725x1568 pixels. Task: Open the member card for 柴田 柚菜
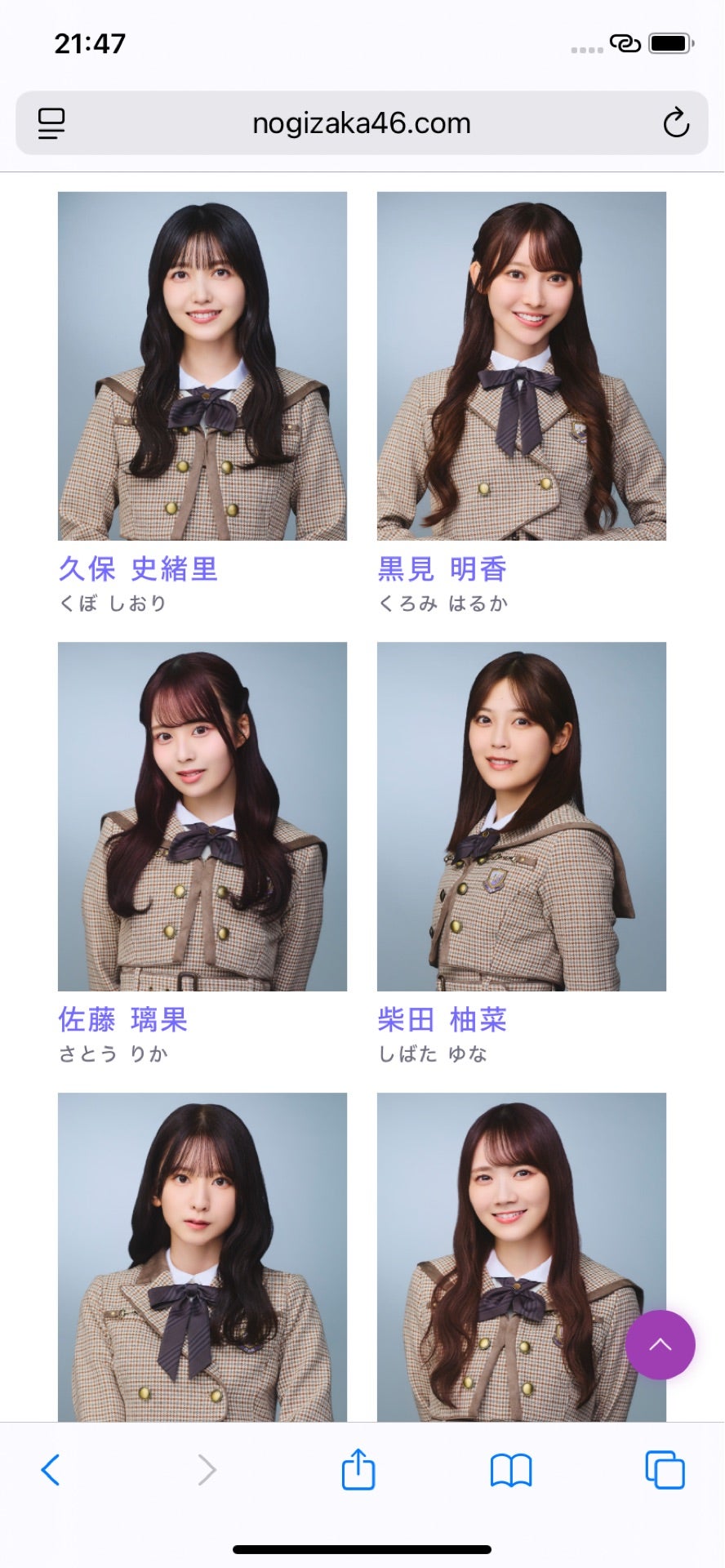521,816
